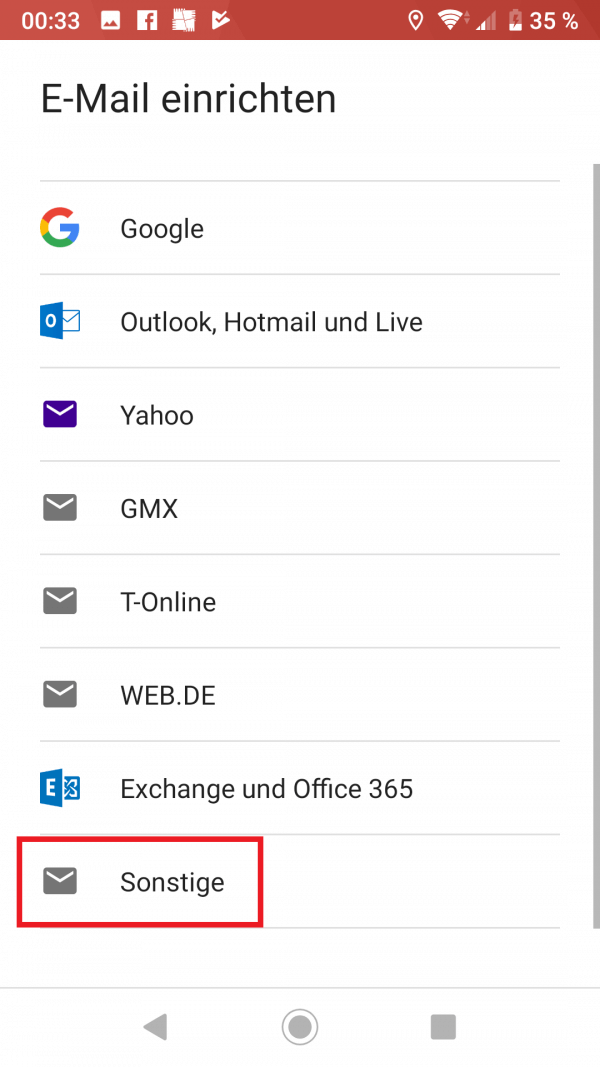The width and height of the screenshot is (600, 1067).
Task: Open the T-Online setup option
Action: (x=299, y=601)
